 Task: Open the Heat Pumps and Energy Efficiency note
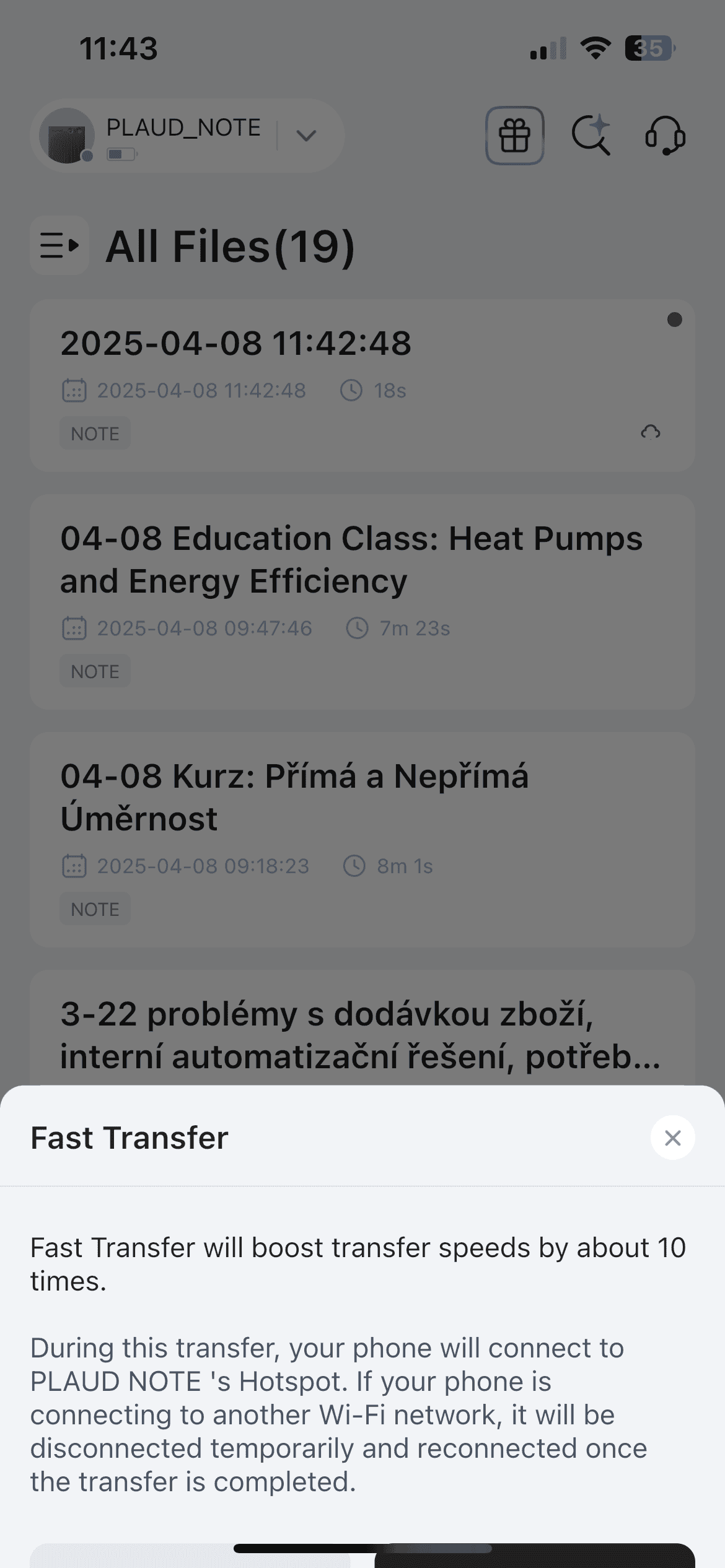(351, 560)
